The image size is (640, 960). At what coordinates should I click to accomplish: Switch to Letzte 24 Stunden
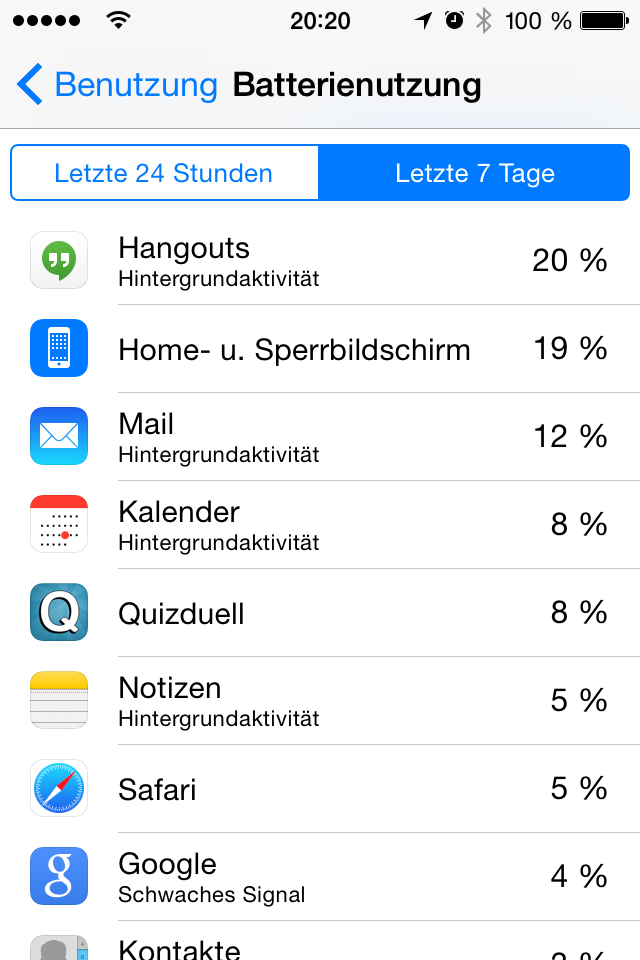tap(164, 173)
